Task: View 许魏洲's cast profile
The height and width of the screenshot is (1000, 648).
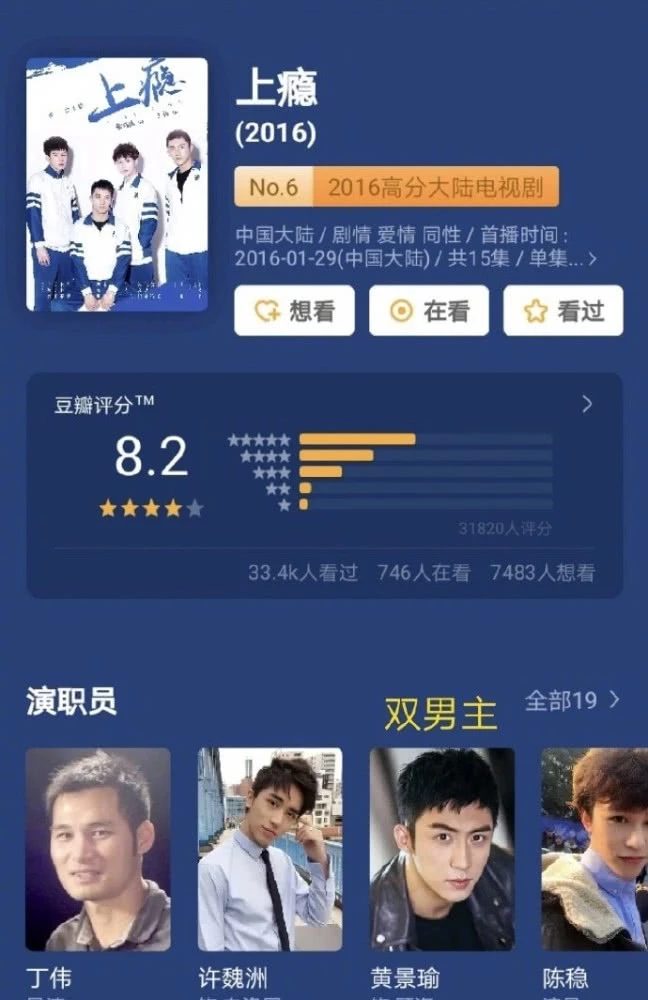Action: tap(270, 849)
